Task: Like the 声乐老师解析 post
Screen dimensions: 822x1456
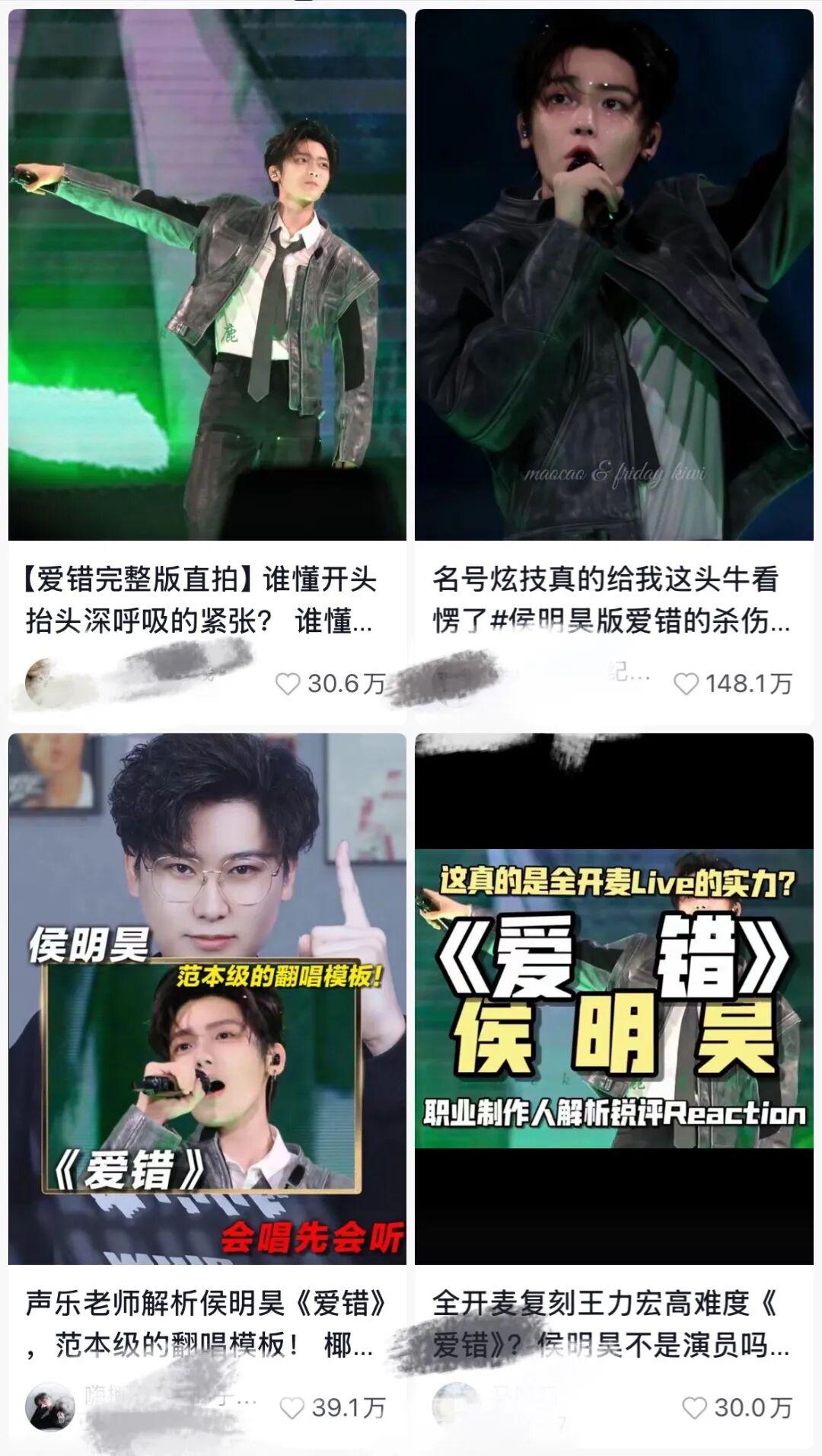Action: (292, 1407)
